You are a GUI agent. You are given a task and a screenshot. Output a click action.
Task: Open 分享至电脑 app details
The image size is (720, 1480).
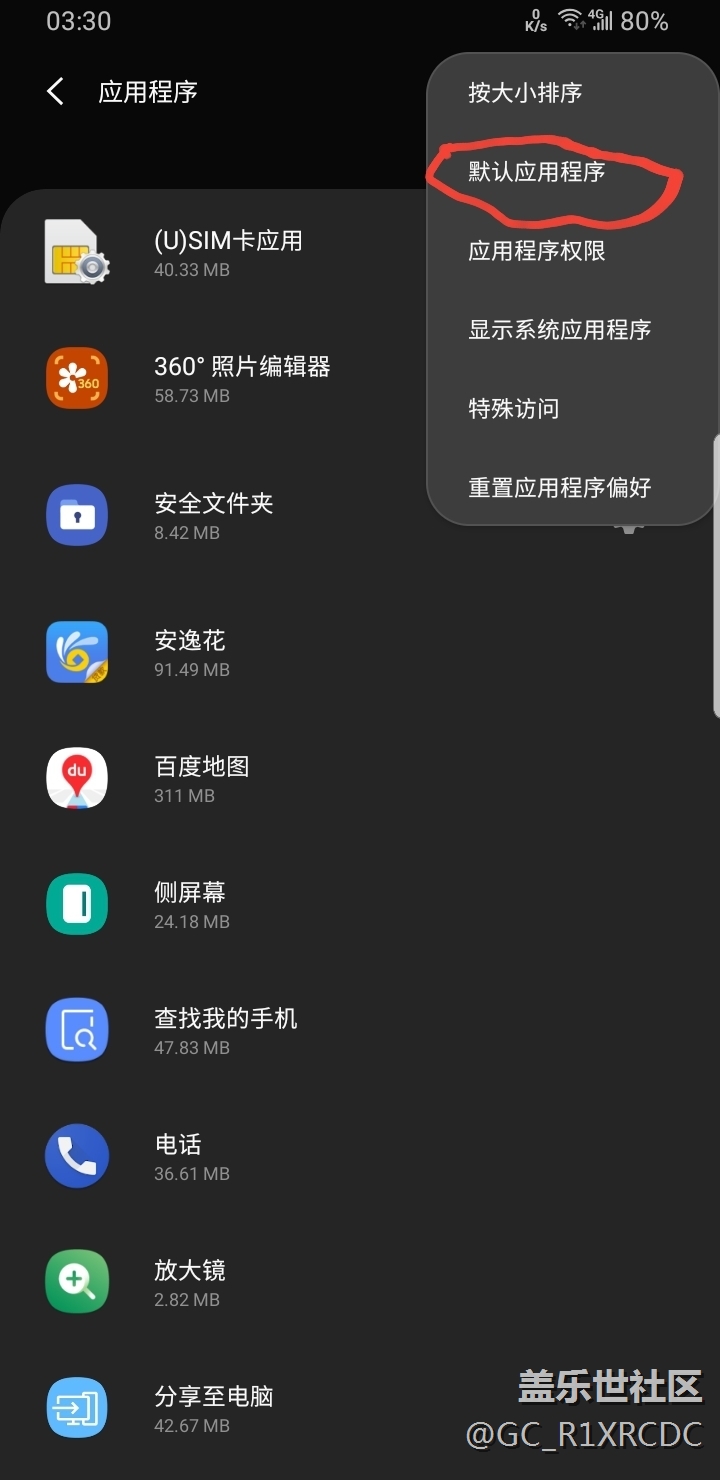tap(213, 1408)
